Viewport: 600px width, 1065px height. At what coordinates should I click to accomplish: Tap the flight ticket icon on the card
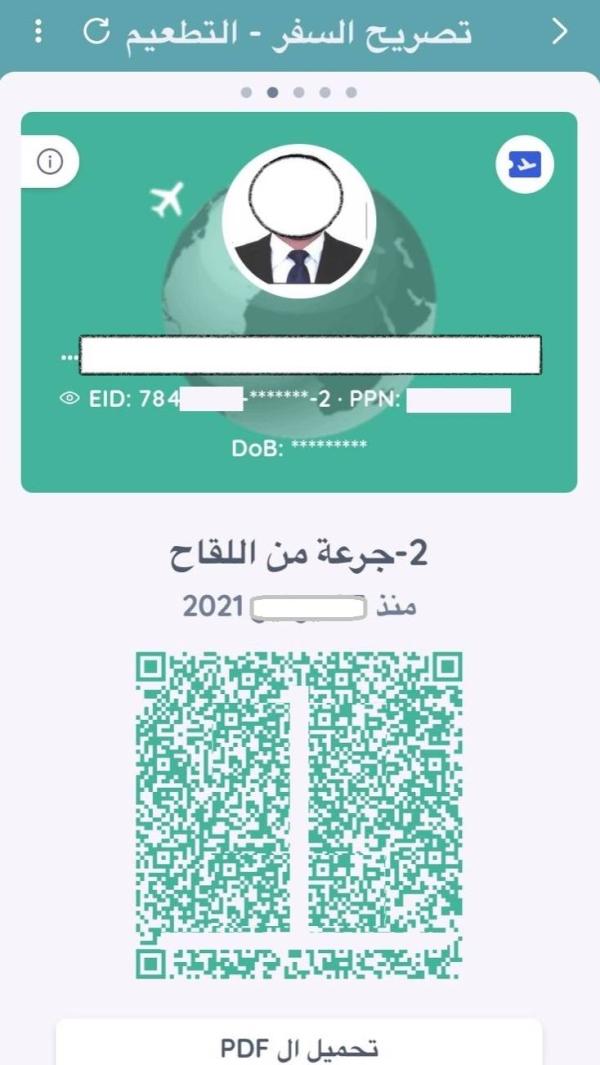[x=524, y=163]
